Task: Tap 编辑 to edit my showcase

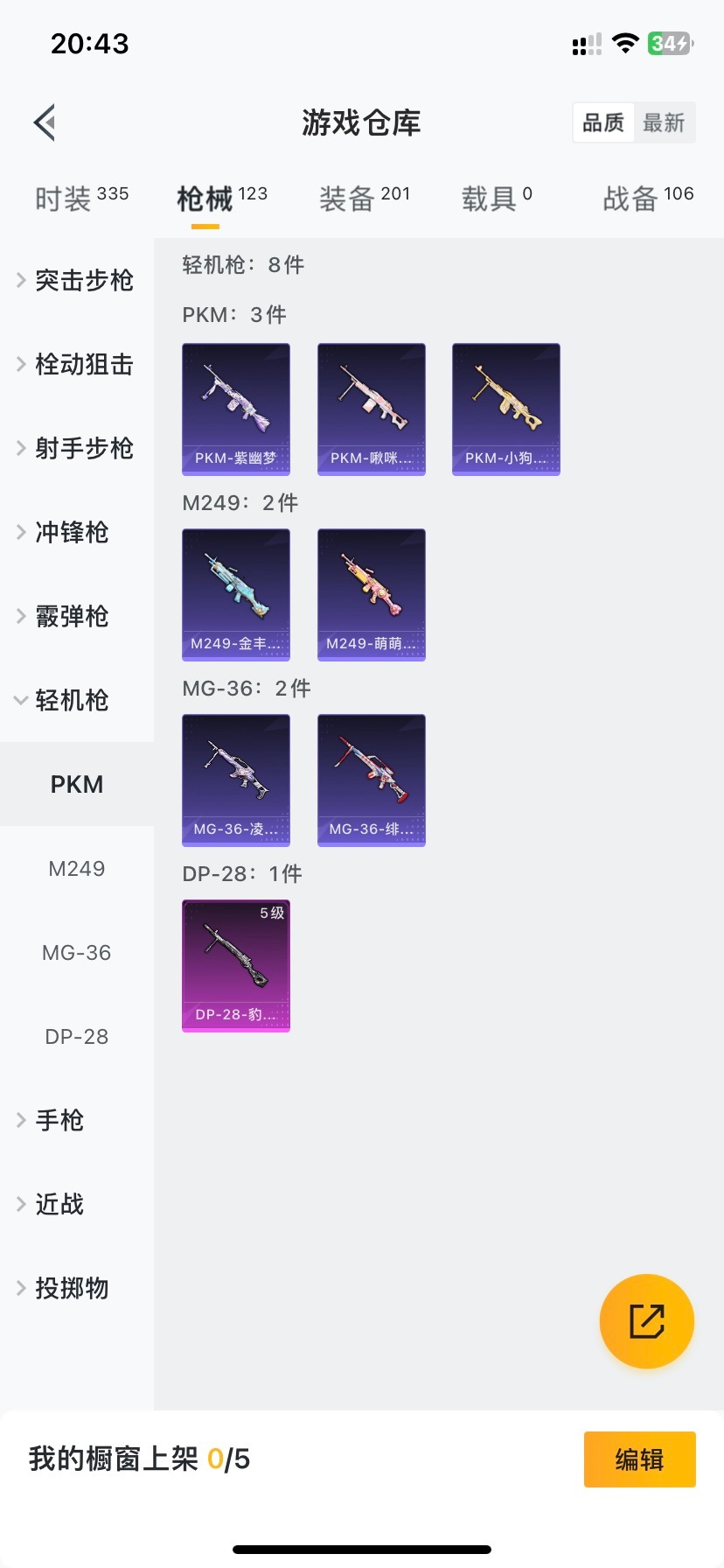Action: (x=639, y=1459)
